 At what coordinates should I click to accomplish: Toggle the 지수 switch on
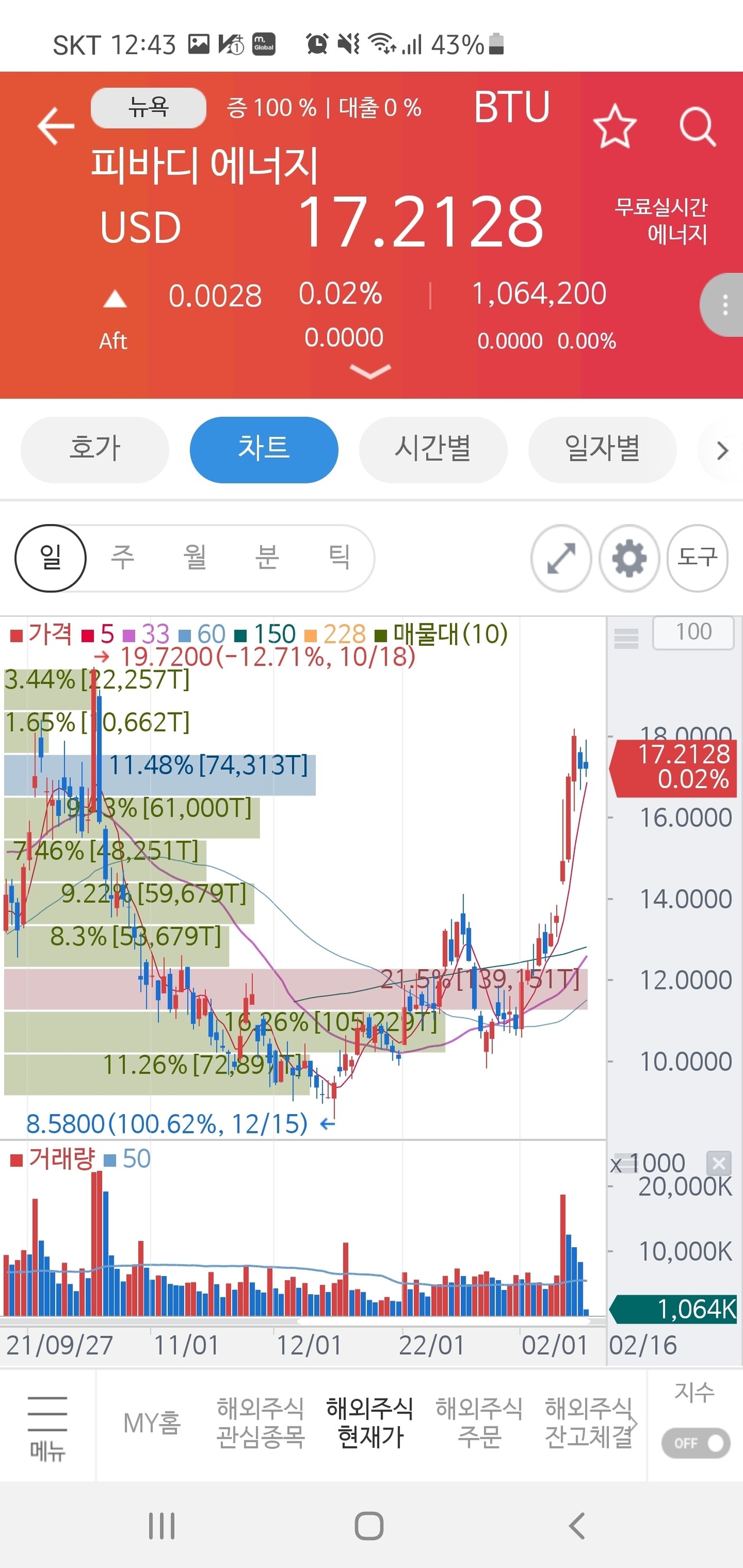(x=695, y=1443)
